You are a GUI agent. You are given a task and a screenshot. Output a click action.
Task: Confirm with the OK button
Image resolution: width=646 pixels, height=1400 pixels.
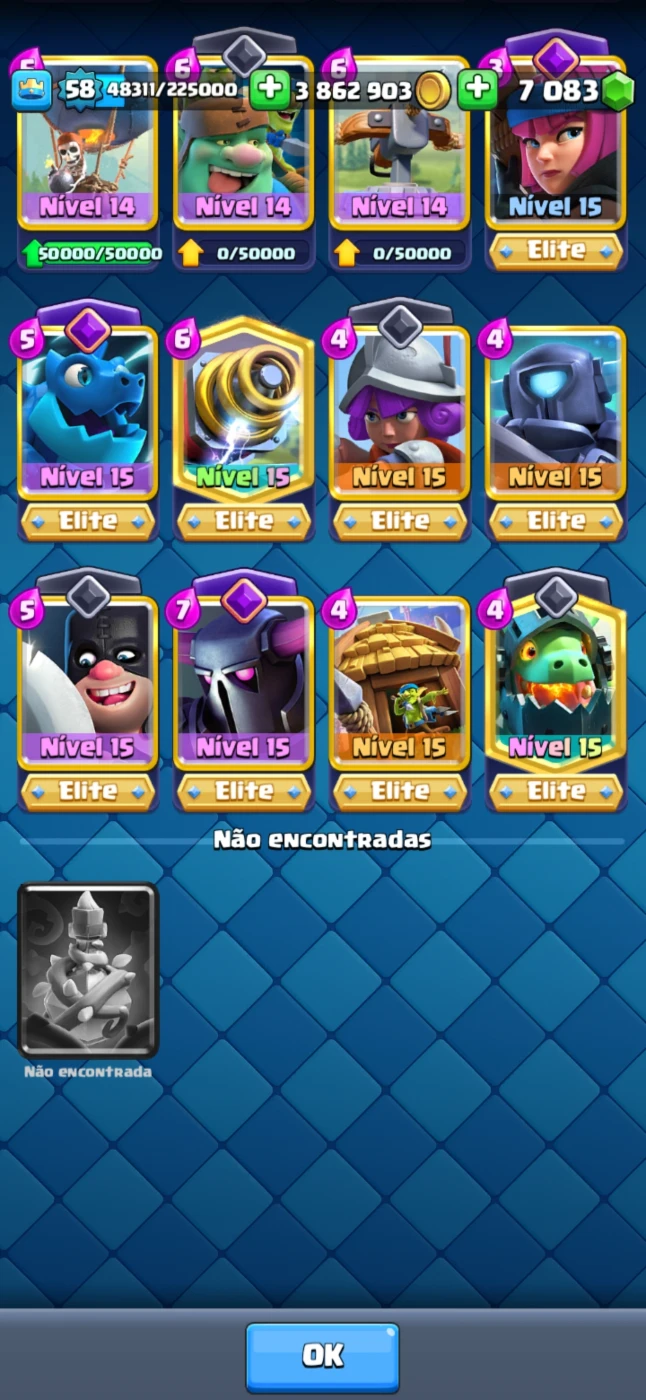(322, 1356)
